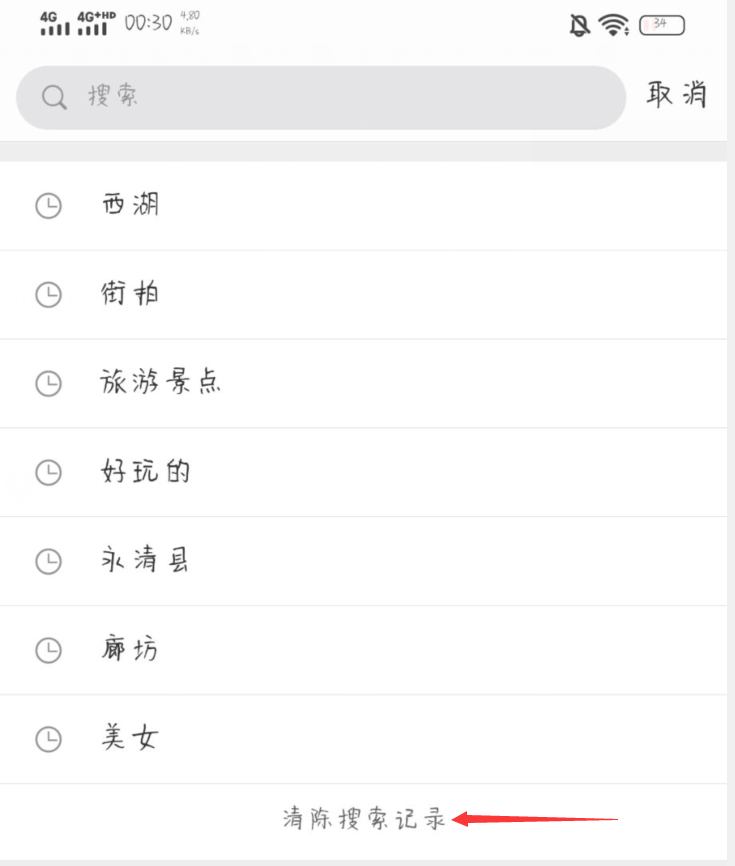
Task: Tap the clock icon beside 街拍
Action: pyautogui.click(x=48, y=295)
